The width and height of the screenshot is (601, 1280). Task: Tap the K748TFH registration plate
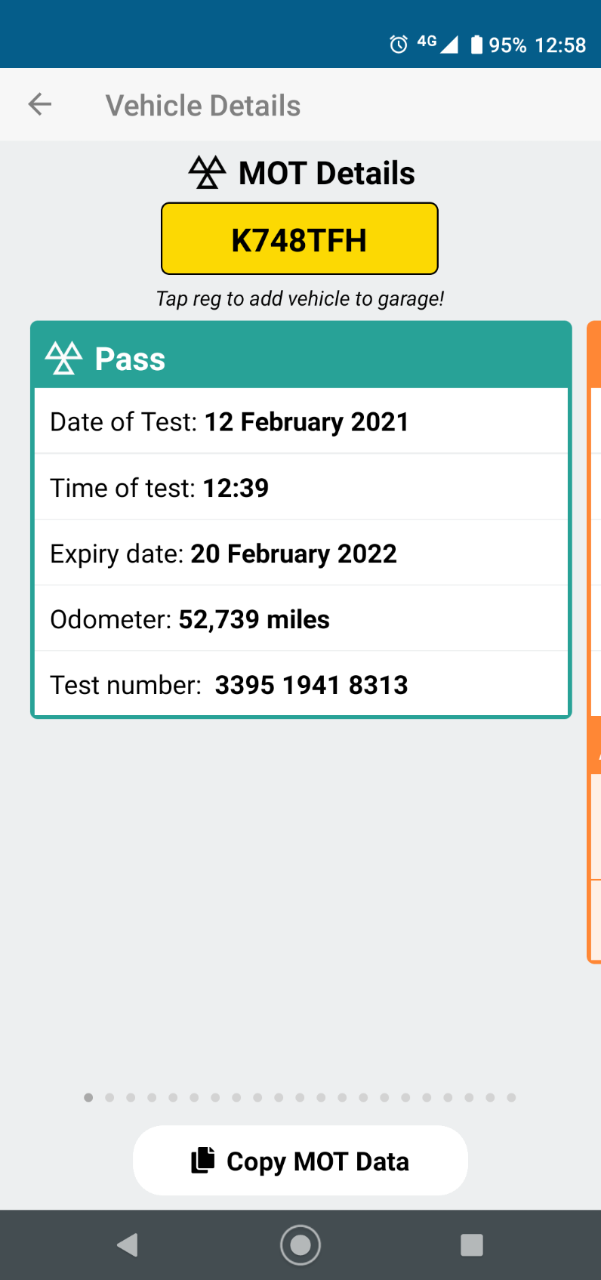coord(300,238)
